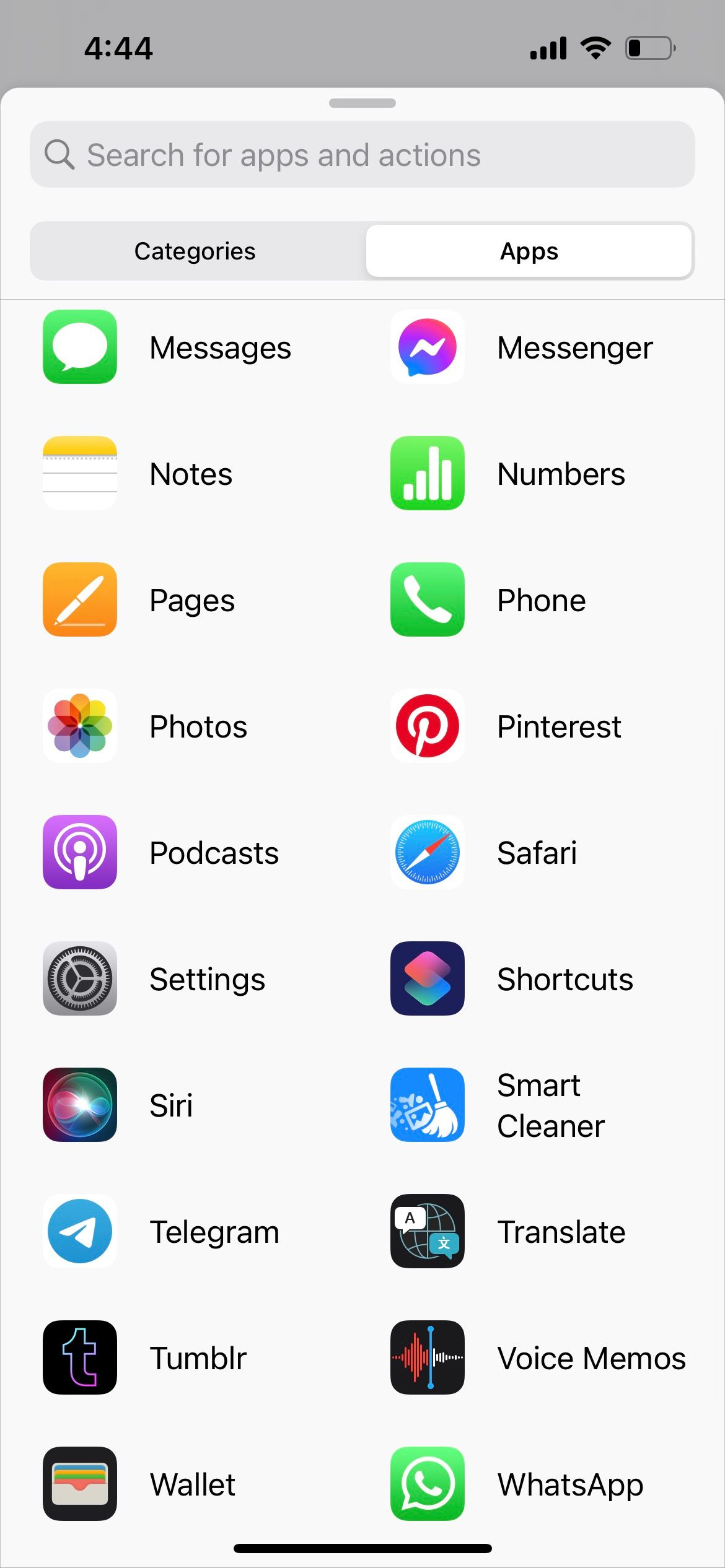Tap the WhatsApp icon
The width and height of the screenshot is (725, 1568).
coord(427,1484)
